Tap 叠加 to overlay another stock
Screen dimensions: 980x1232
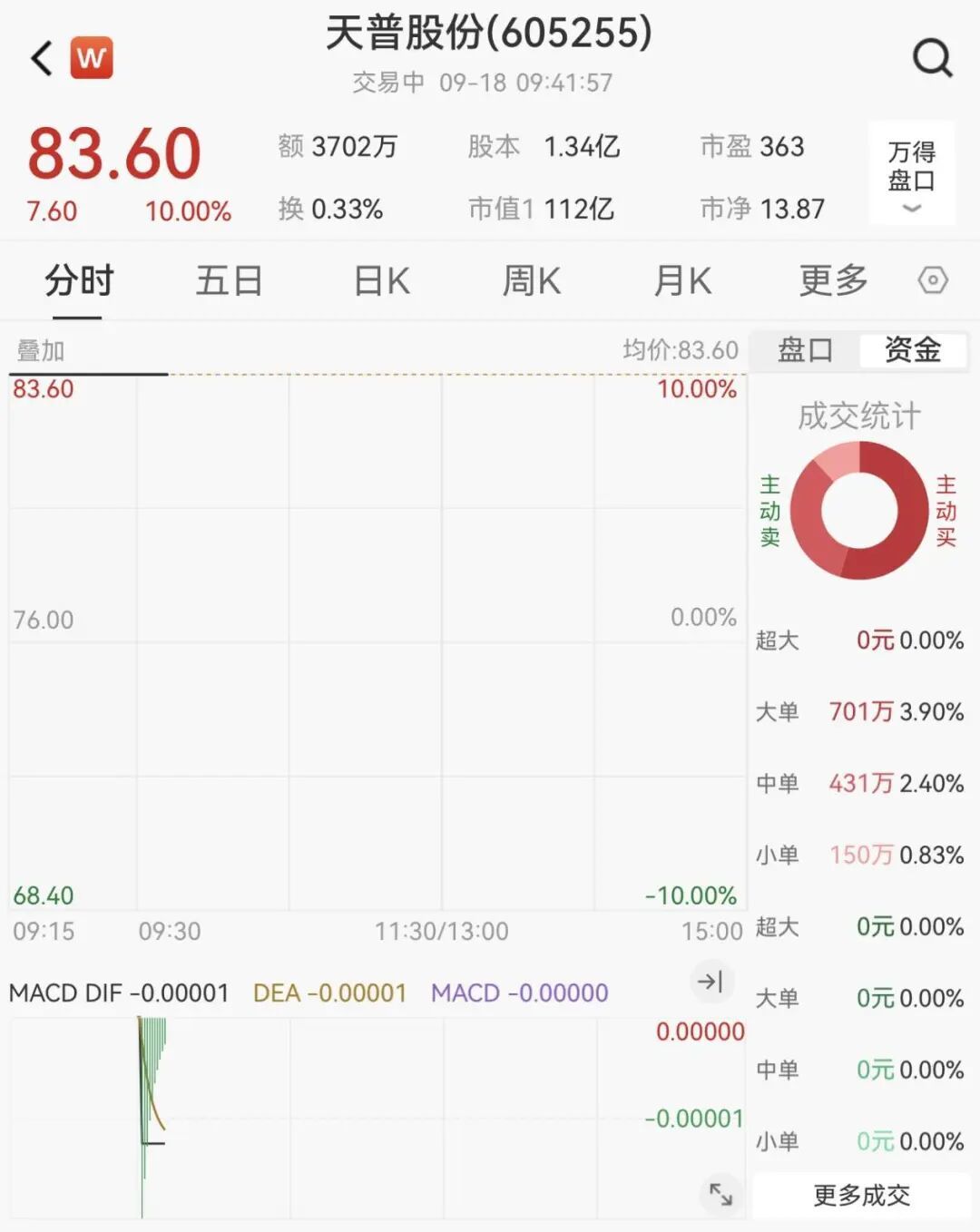pyautogui.click(x=41, y=351)
